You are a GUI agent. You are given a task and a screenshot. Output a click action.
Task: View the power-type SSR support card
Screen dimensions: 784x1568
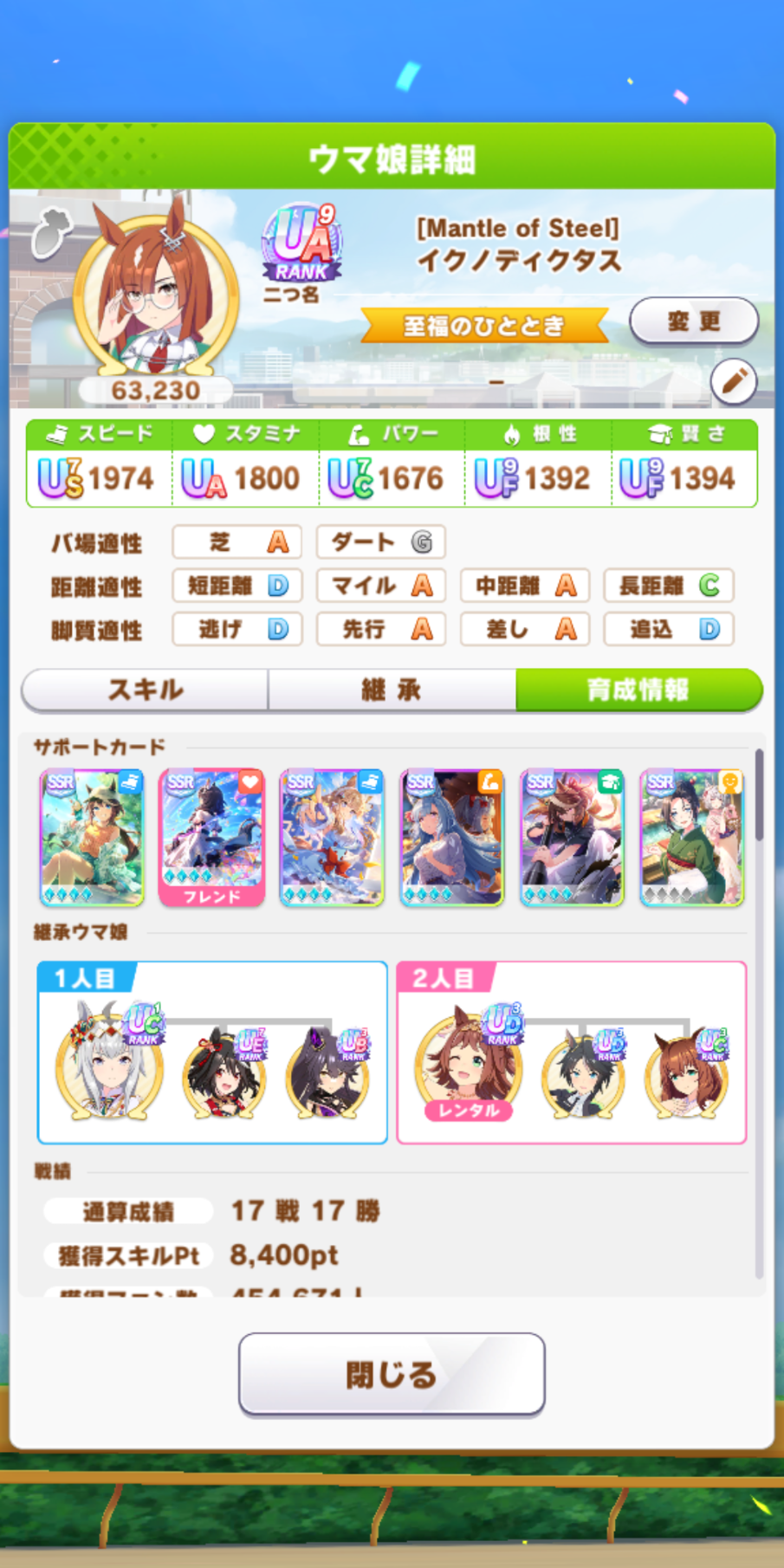[451, 838]
